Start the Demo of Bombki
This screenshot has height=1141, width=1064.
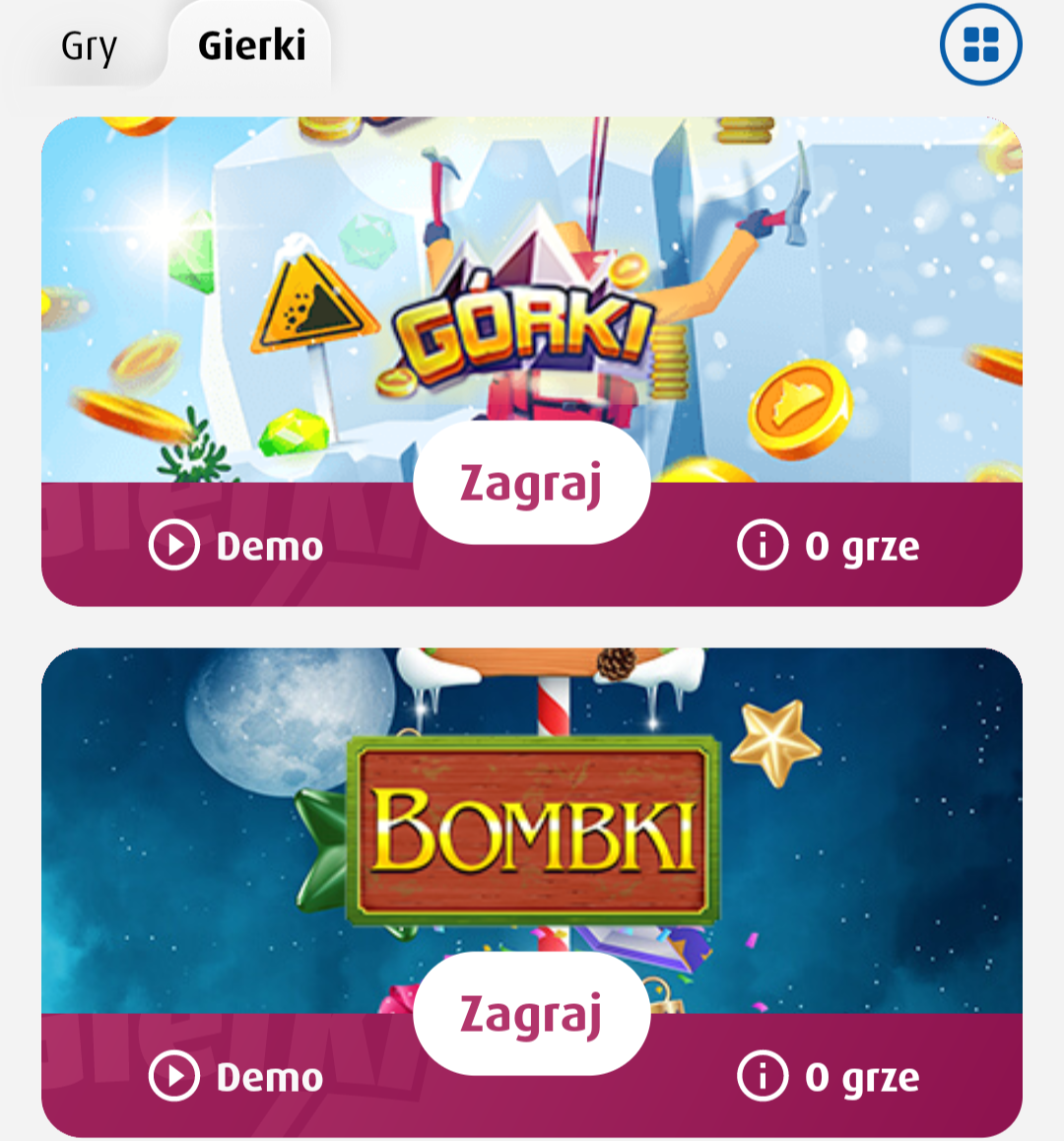tap(236, 1076)
